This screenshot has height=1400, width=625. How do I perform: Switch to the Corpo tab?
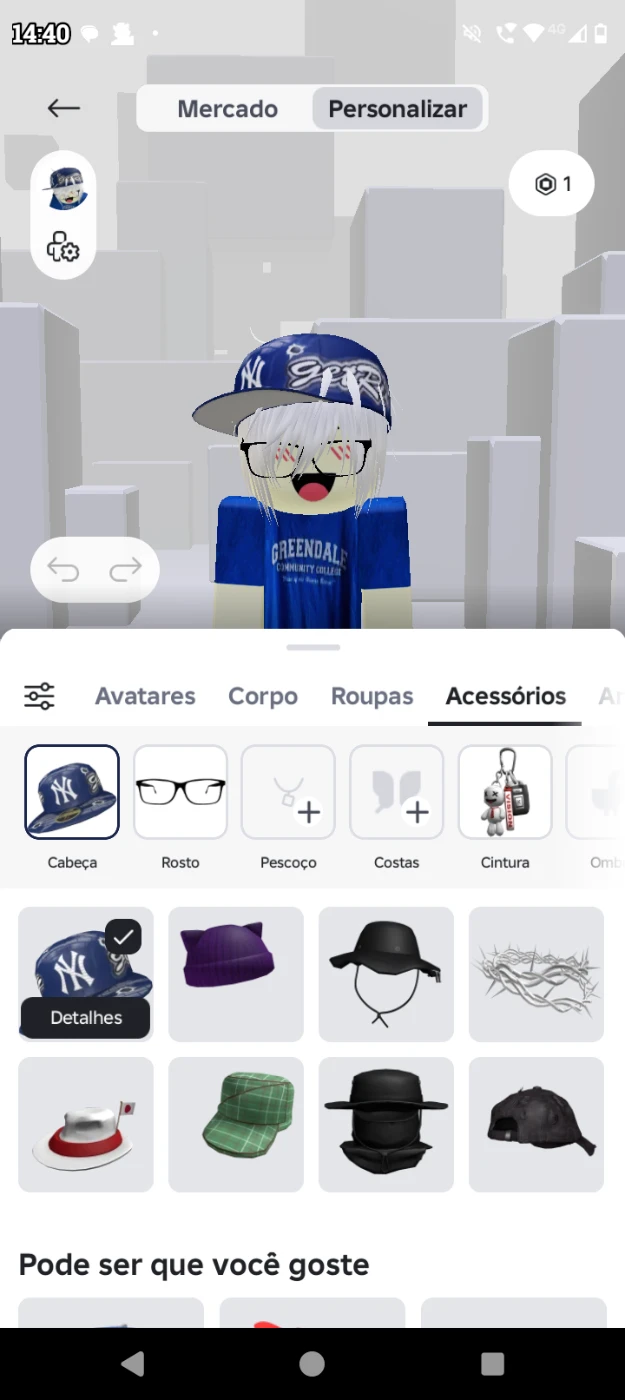[x=263, y=696]
